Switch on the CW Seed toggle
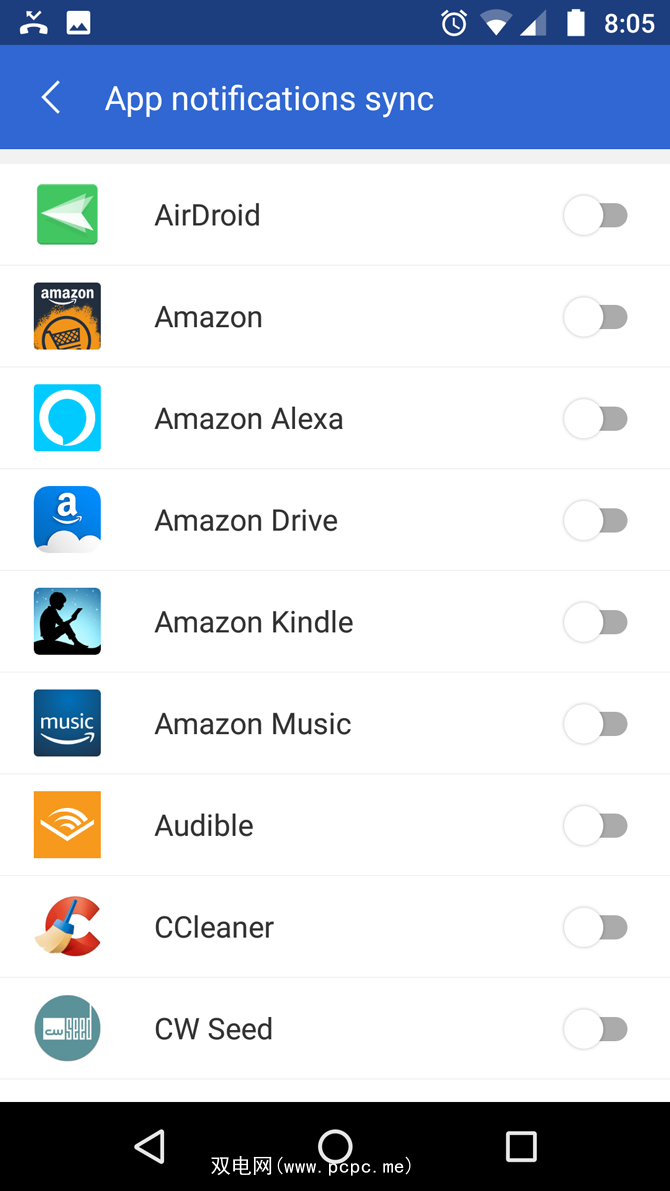 (x=596, y=1029)
